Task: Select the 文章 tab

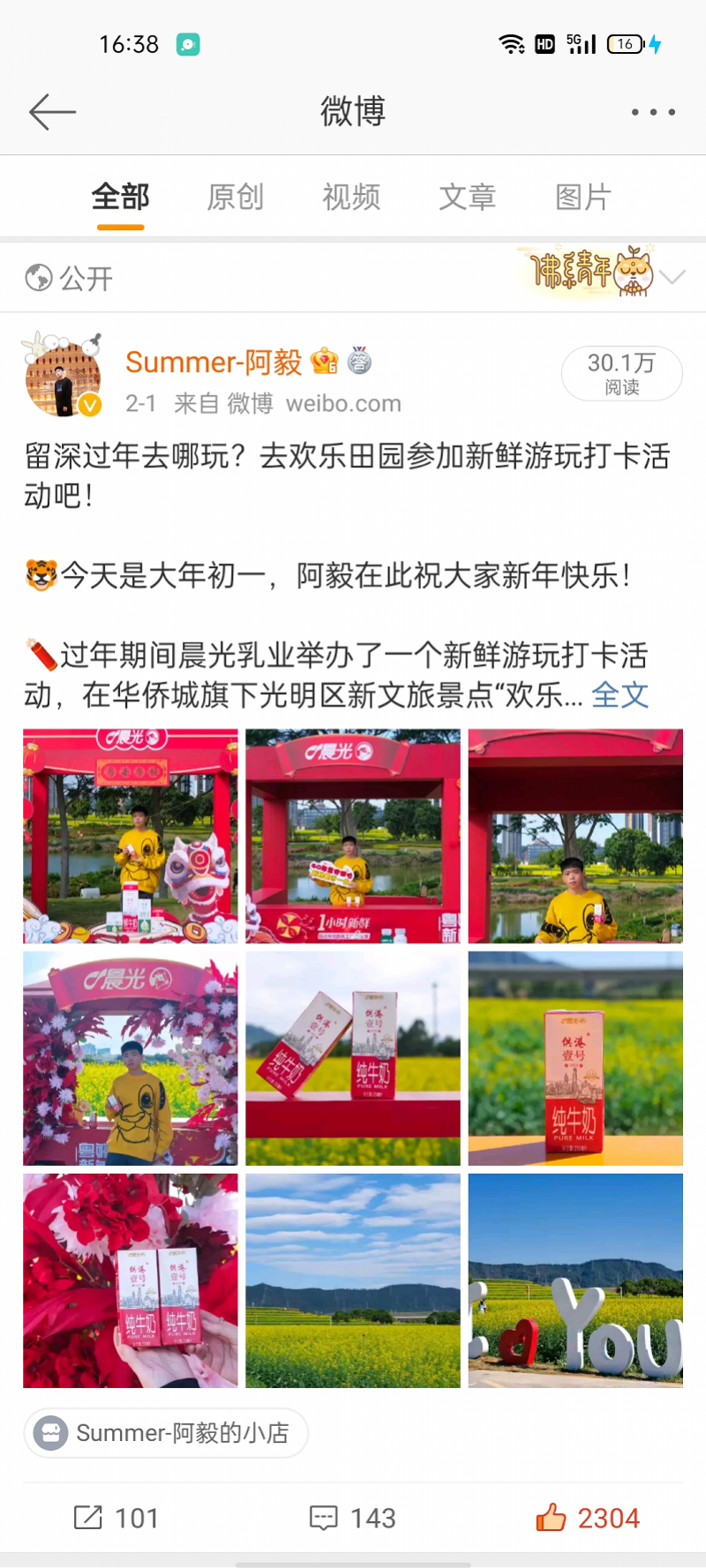Action: [467, 197]
